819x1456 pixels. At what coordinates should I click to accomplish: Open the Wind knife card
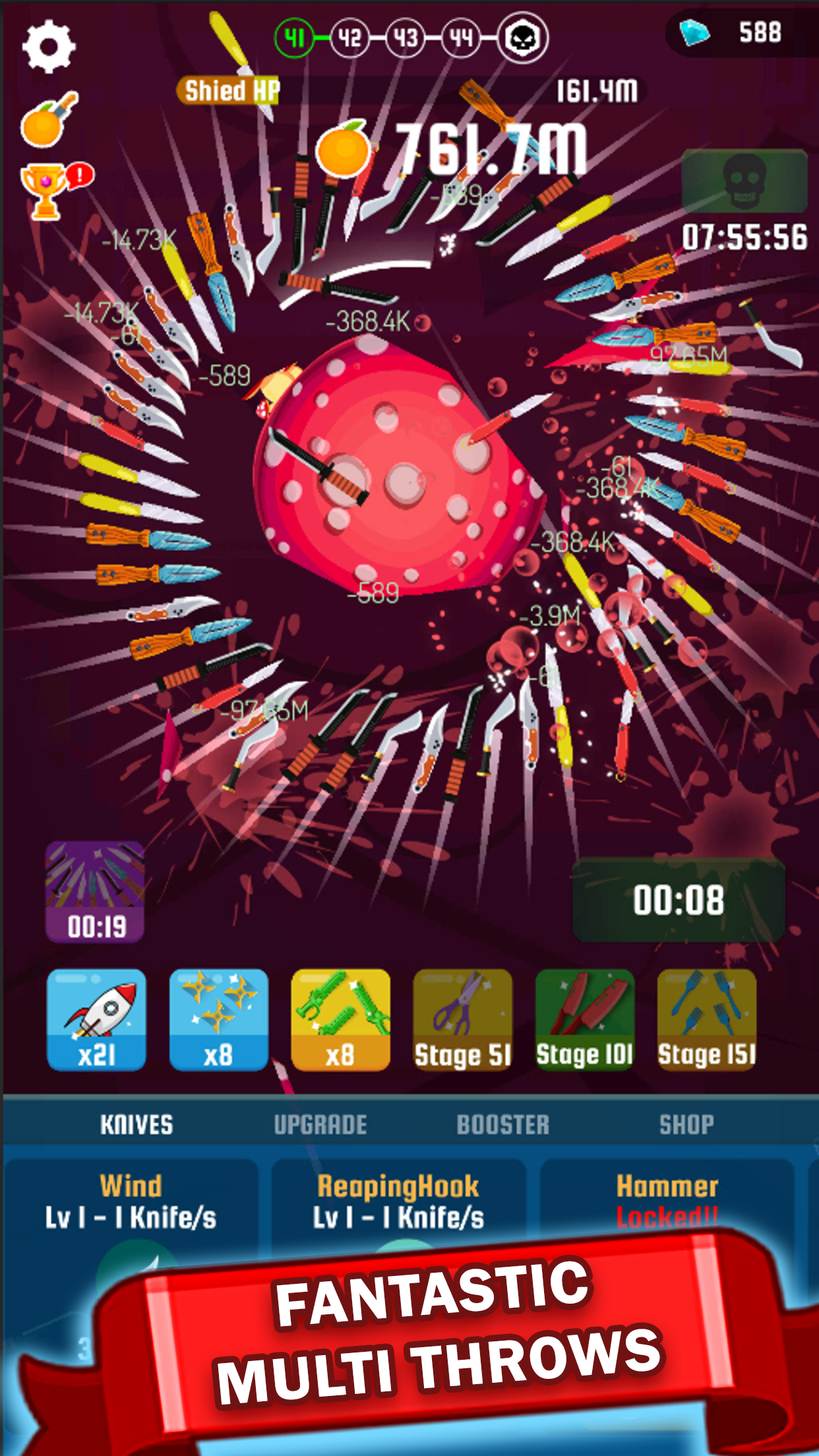click(x=131, y=1220)
